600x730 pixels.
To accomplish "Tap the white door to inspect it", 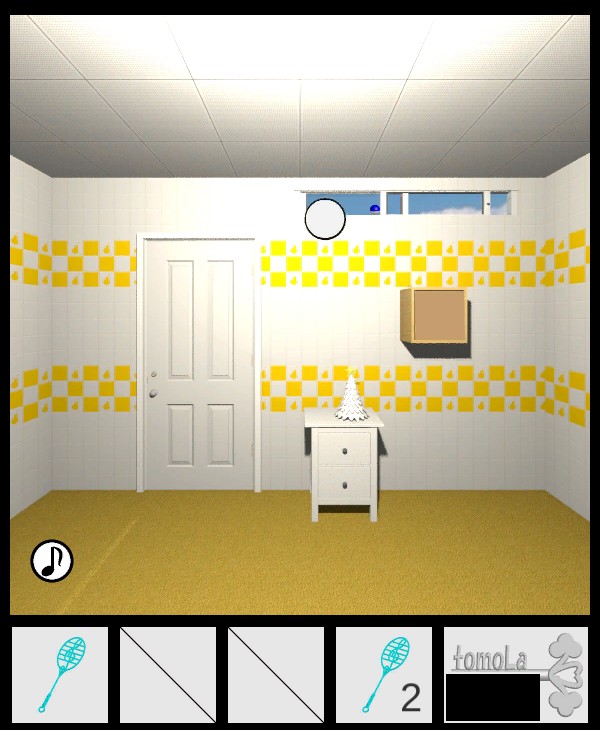I will tap(198, 364).
